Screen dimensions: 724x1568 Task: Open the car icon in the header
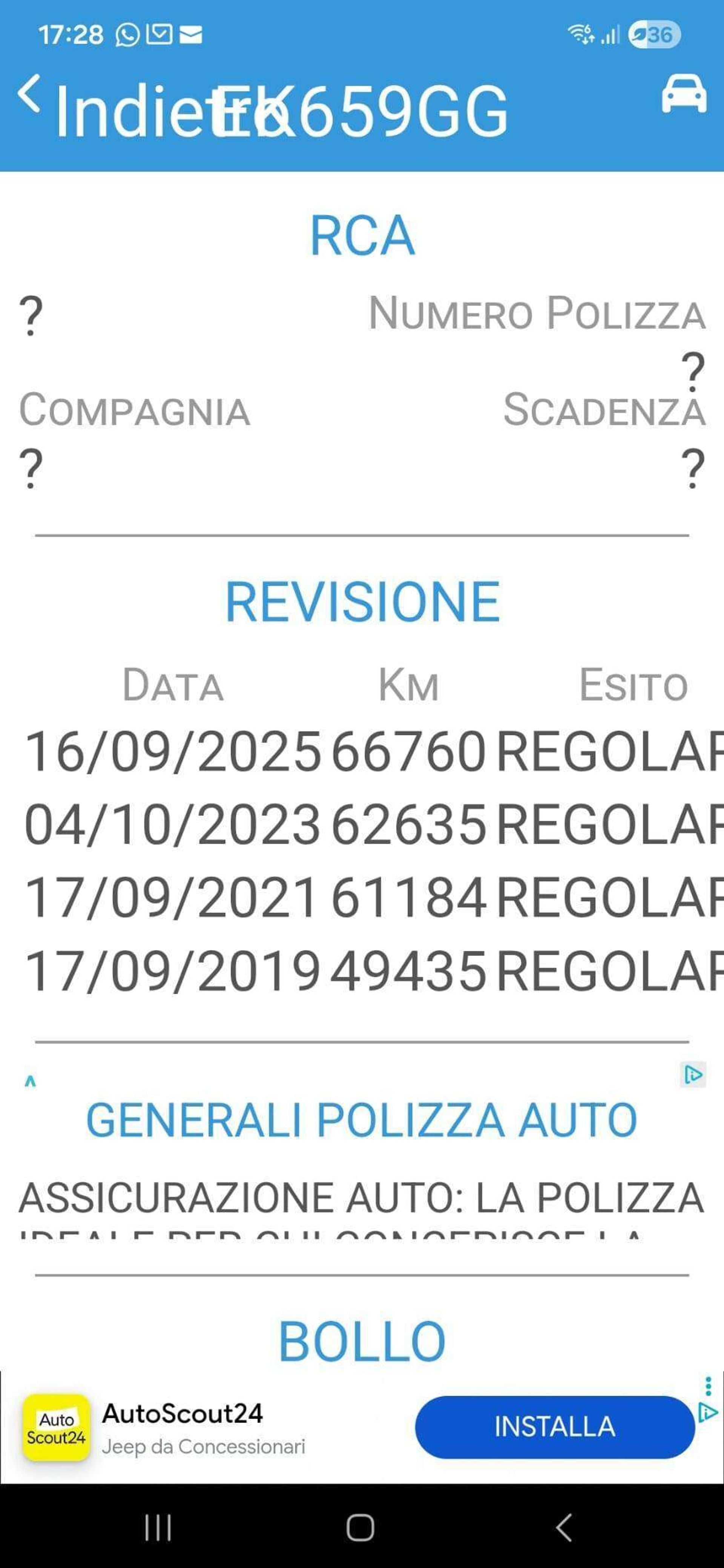pos(684,94)
